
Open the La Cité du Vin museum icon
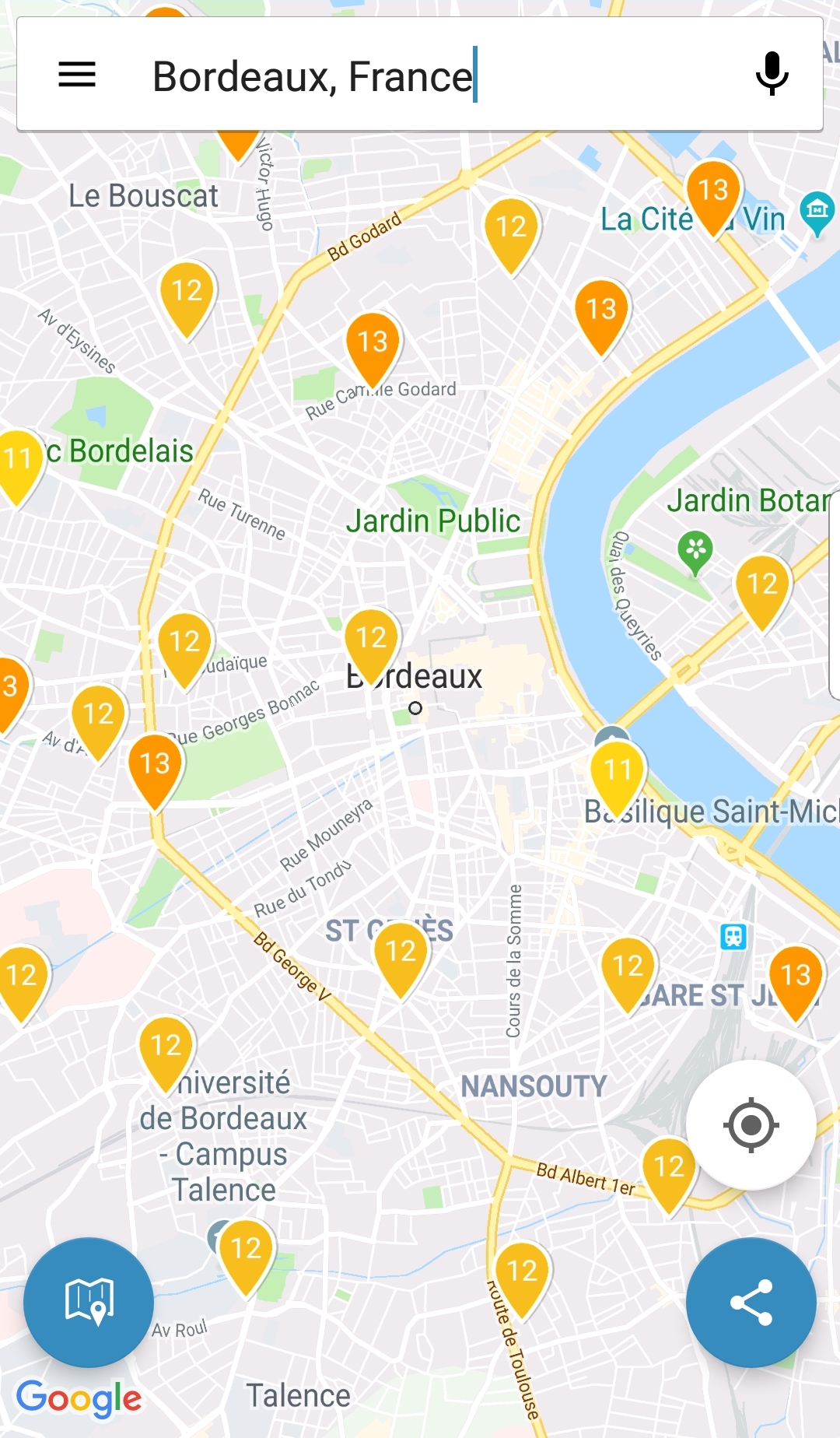tap(817, 210)
